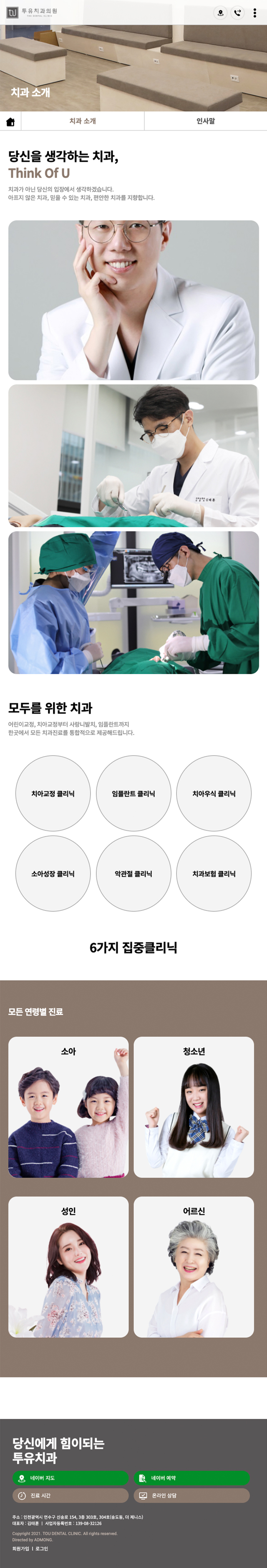Image resolution: width=267 pixels, height=1568 pixels.
Task: Open the 청소년 age group card
Action: 194,1106
